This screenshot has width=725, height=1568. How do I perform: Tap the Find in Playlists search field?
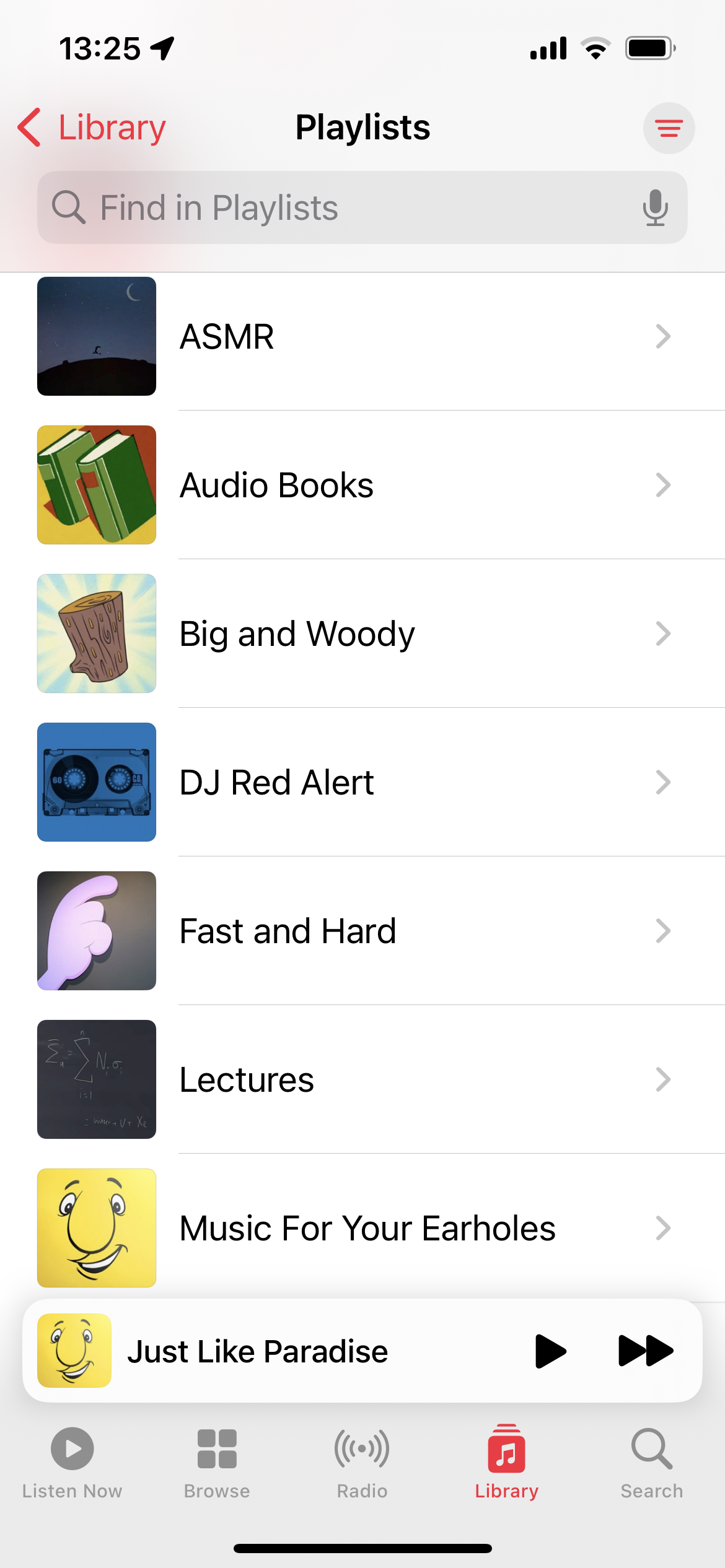[x=335, y=207]
